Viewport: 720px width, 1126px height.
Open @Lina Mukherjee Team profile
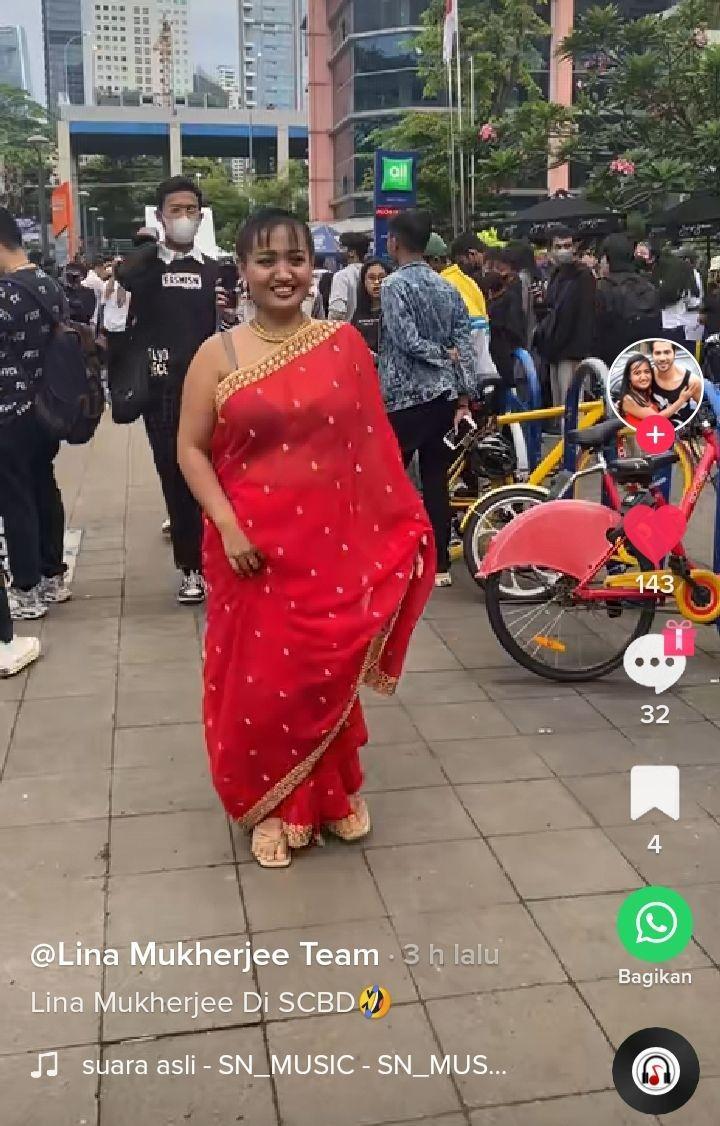tap(205, 955)
